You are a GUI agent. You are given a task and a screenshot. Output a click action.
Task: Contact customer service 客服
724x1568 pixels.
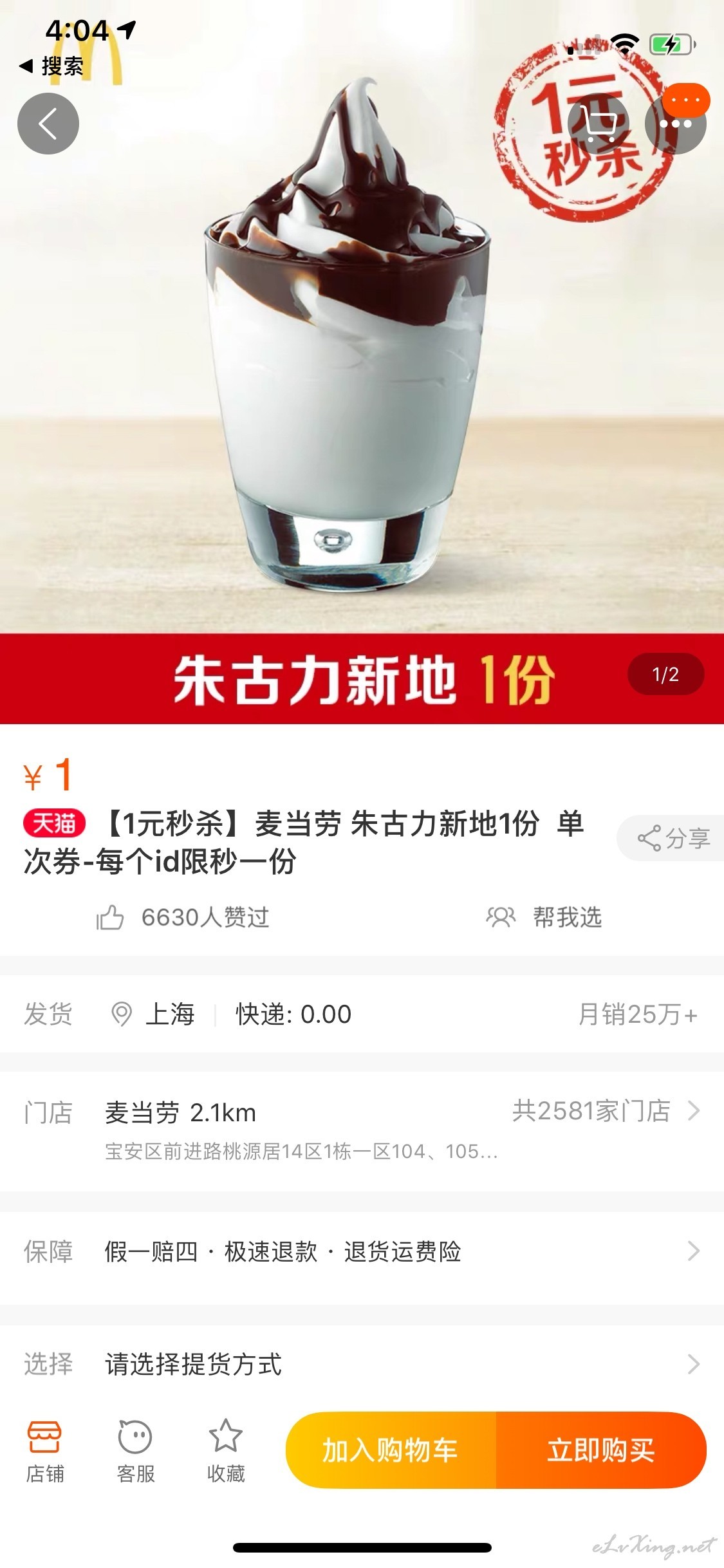pos(135,1452)
